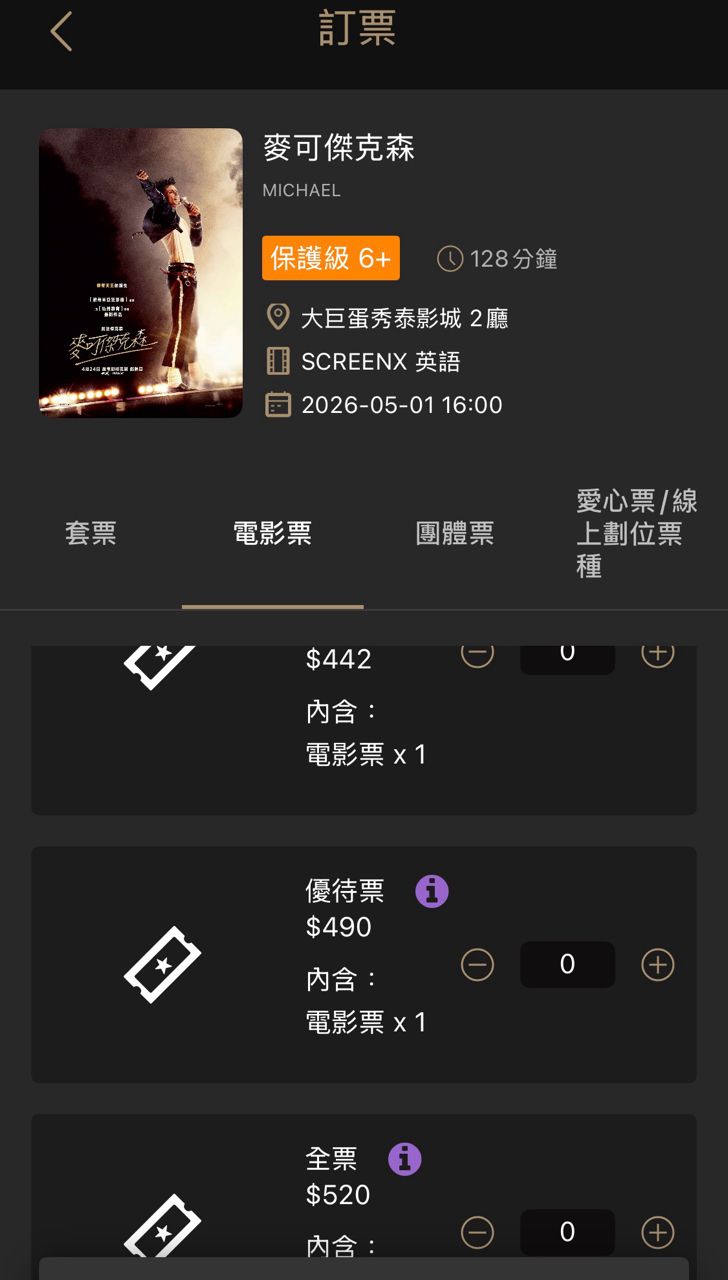Viewport: 728px width, 1280px height.
Task: Decrease 優待票 $490 ticket quantity
Action: pyautogui.click(x=477, y=965)
